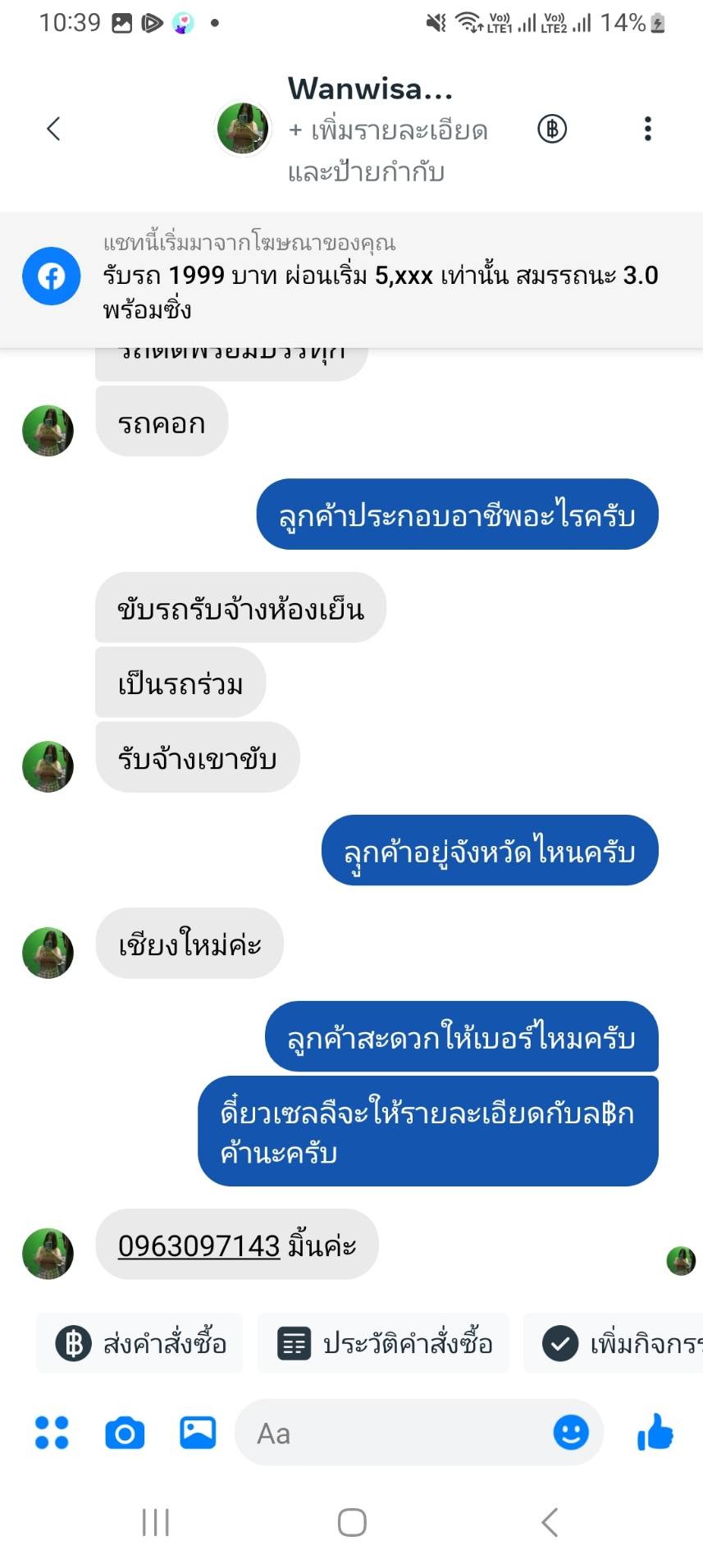Go back using the header arrow

click(x=54, y=129)
